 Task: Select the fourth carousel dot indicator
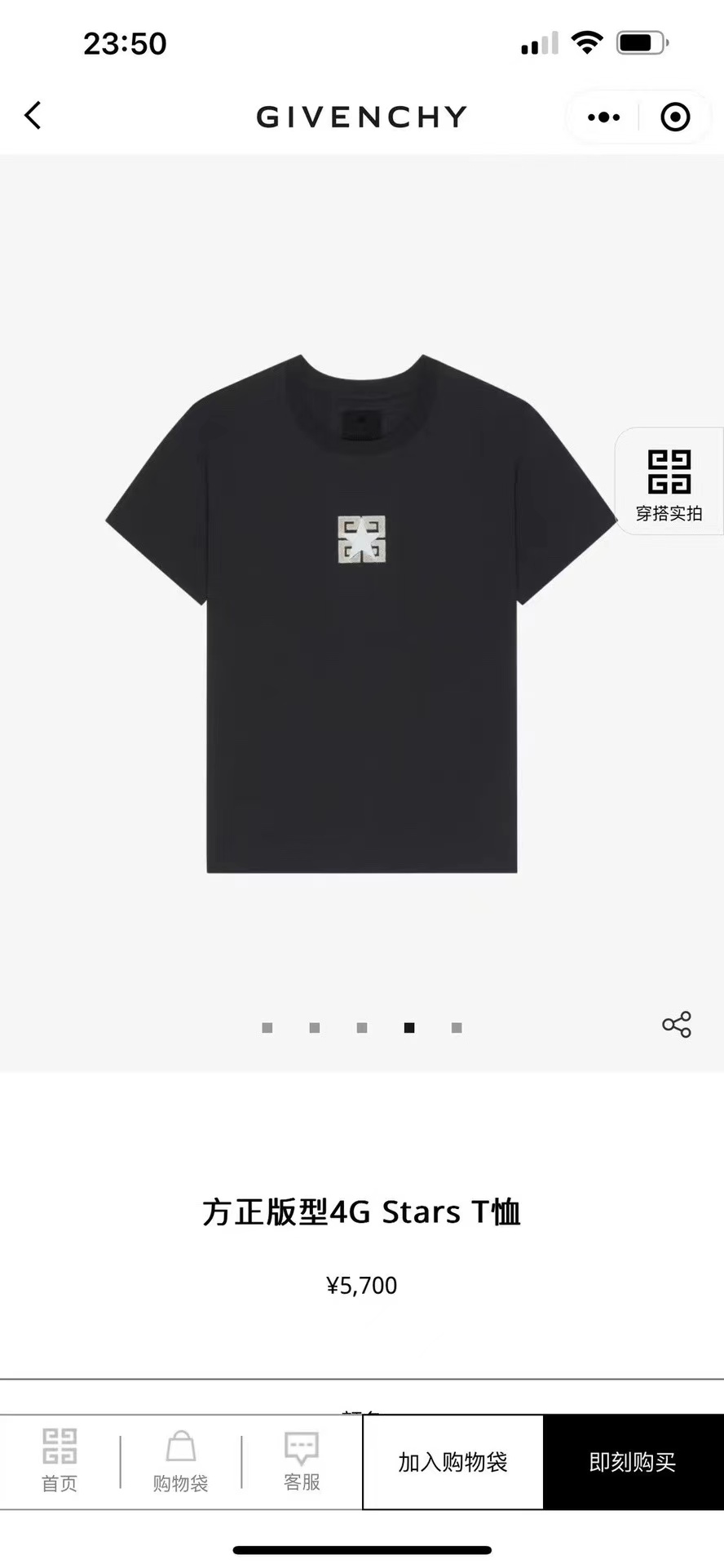pyautogui.click(x=409, y=1027)
